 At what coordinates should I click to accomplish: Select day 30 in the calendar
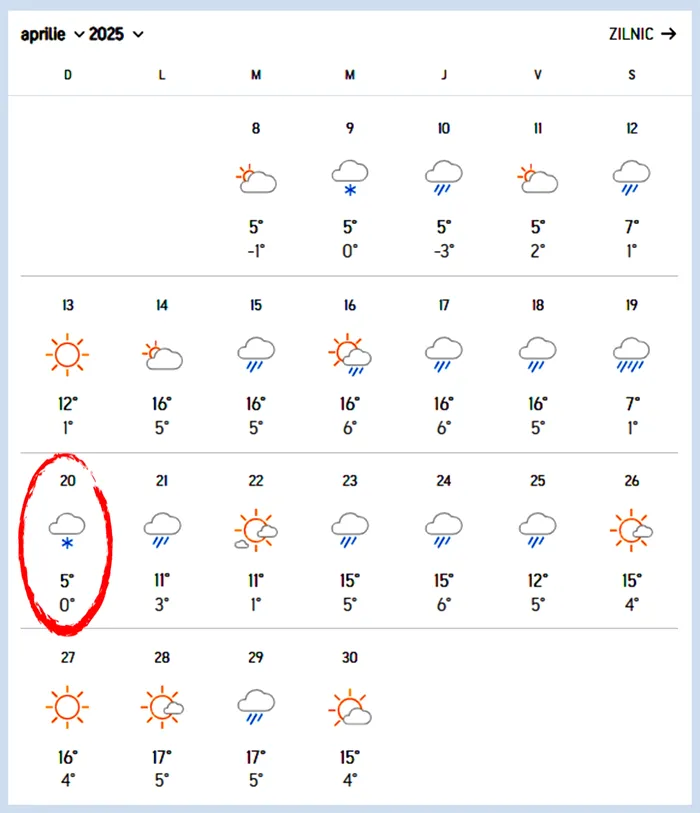coord(350,716)
